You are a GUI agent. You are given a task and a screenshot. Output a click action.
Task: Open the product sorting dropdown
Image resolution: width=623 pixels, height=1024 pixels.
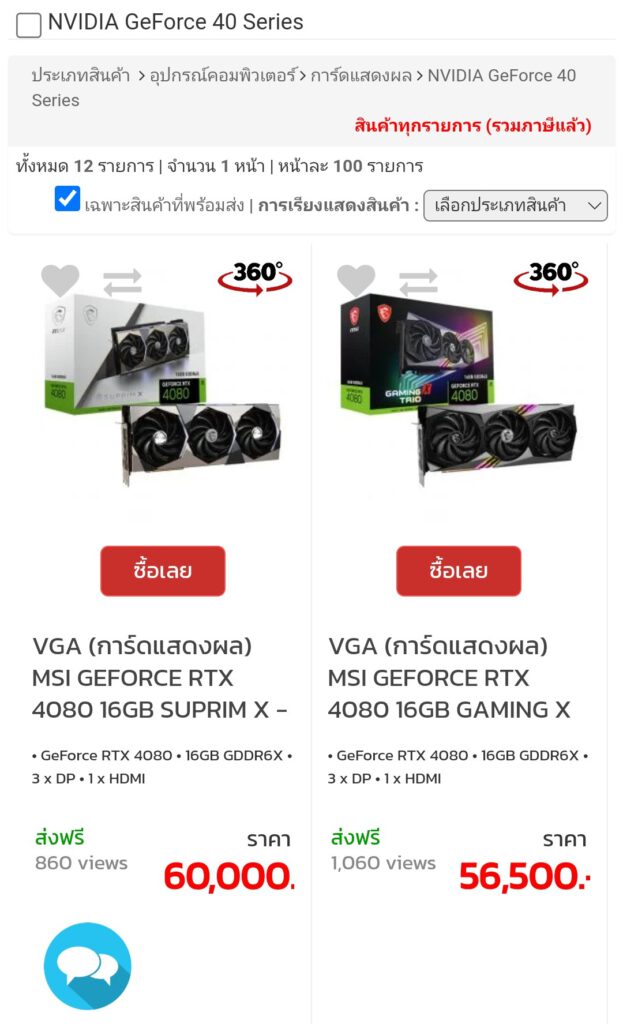[x=515, y=206]
